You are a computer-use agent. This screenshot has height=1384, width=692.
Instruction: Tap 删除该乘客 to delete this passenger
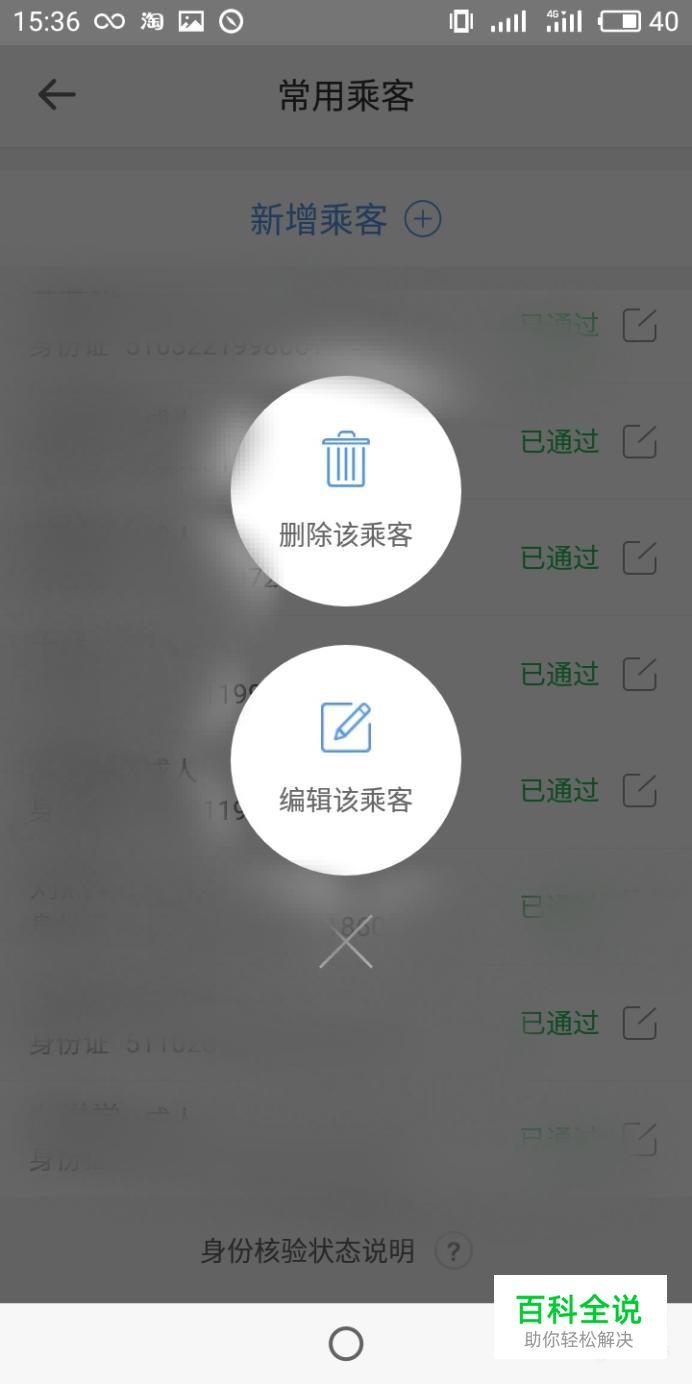point(345,491)
